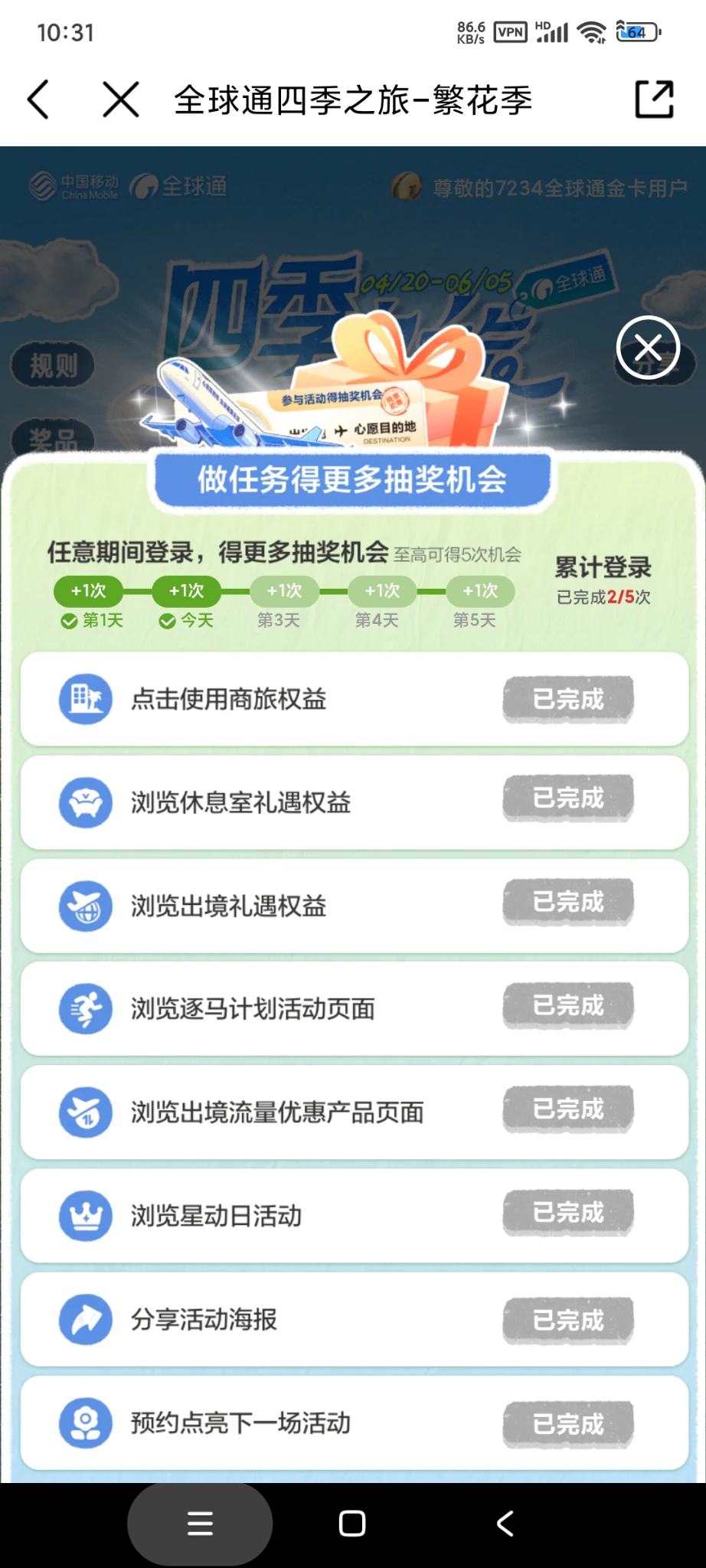Image resolution: width=706 pixels, height=1568 pixels.
Task: Tap 已完成 for 浏览出境礼遇权益
Action: tap(568, 902)
